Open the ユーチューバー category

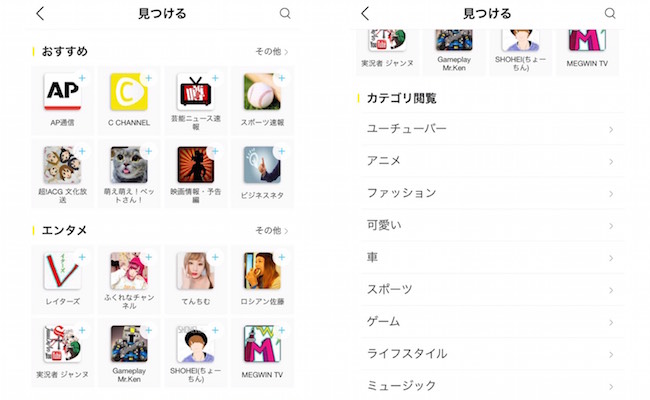click(490, 129)
